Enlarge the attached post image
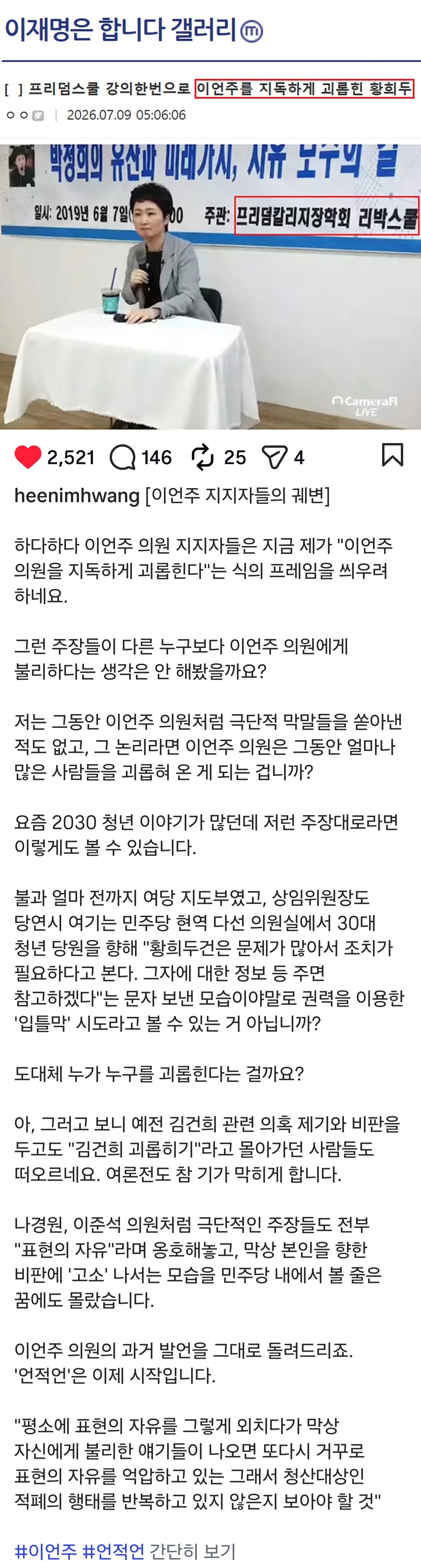 (x=210, y=287)
